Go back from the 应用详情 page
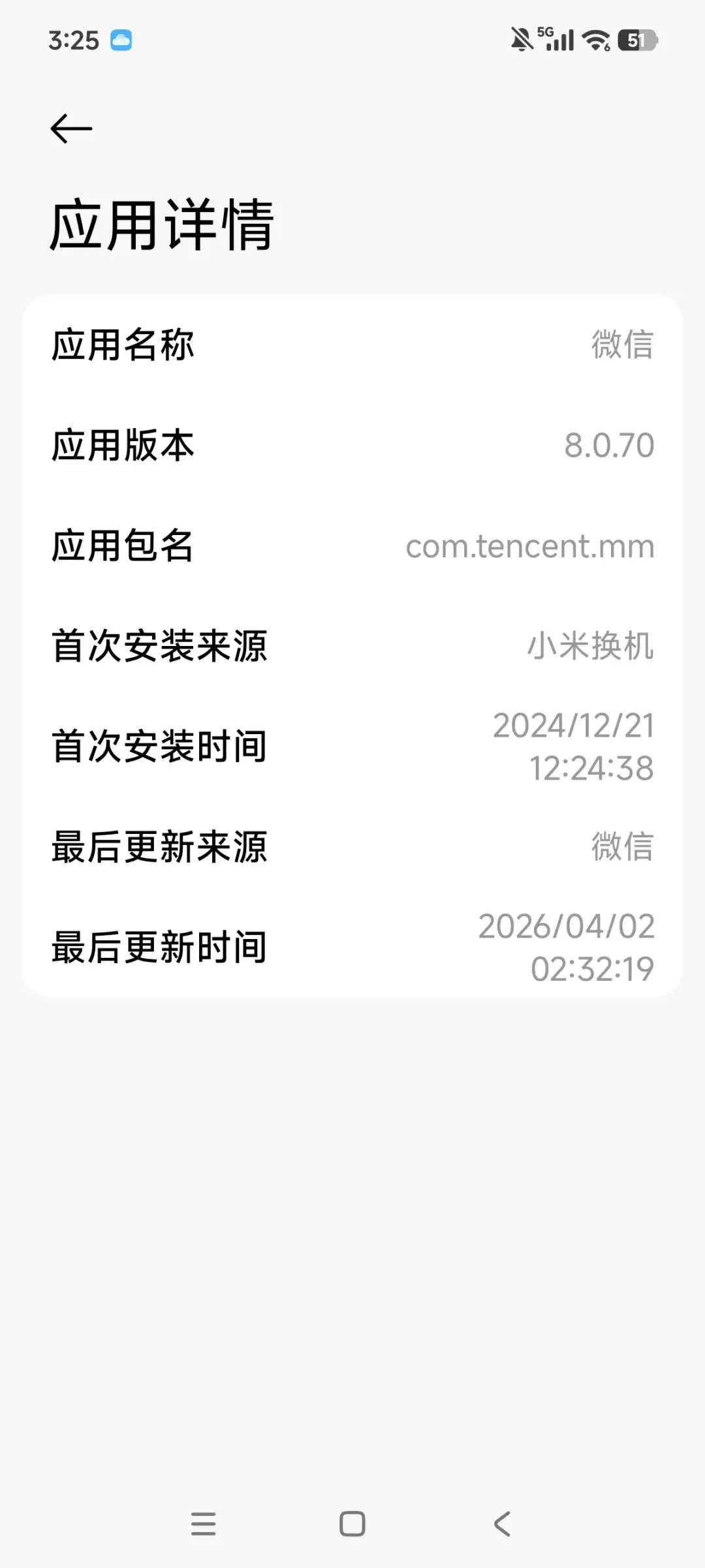This screenshot has width=705, height=1568. (71, 129)
